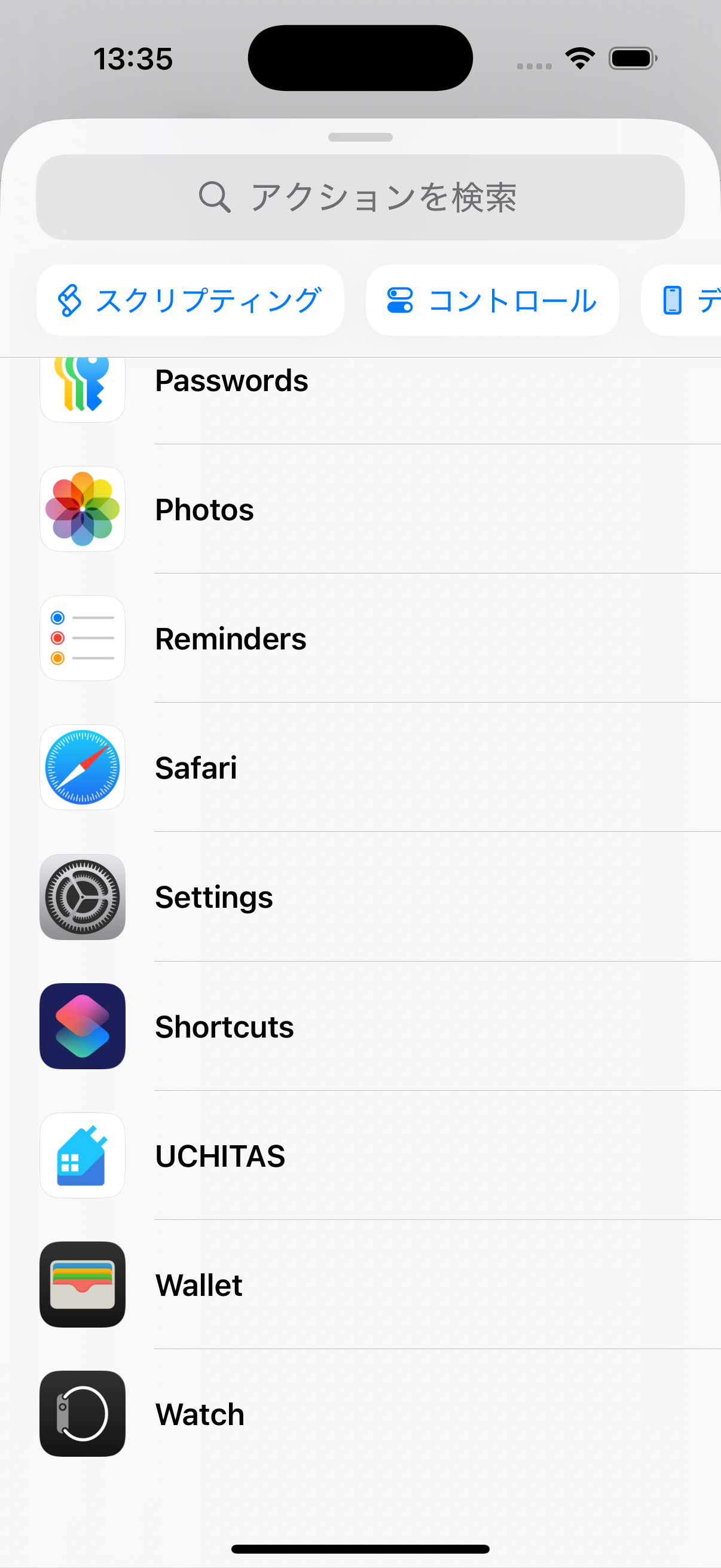Viewport: 721px width, 1568px height.
Task: Open Photos app actions
Action: [x=204, y=510]
